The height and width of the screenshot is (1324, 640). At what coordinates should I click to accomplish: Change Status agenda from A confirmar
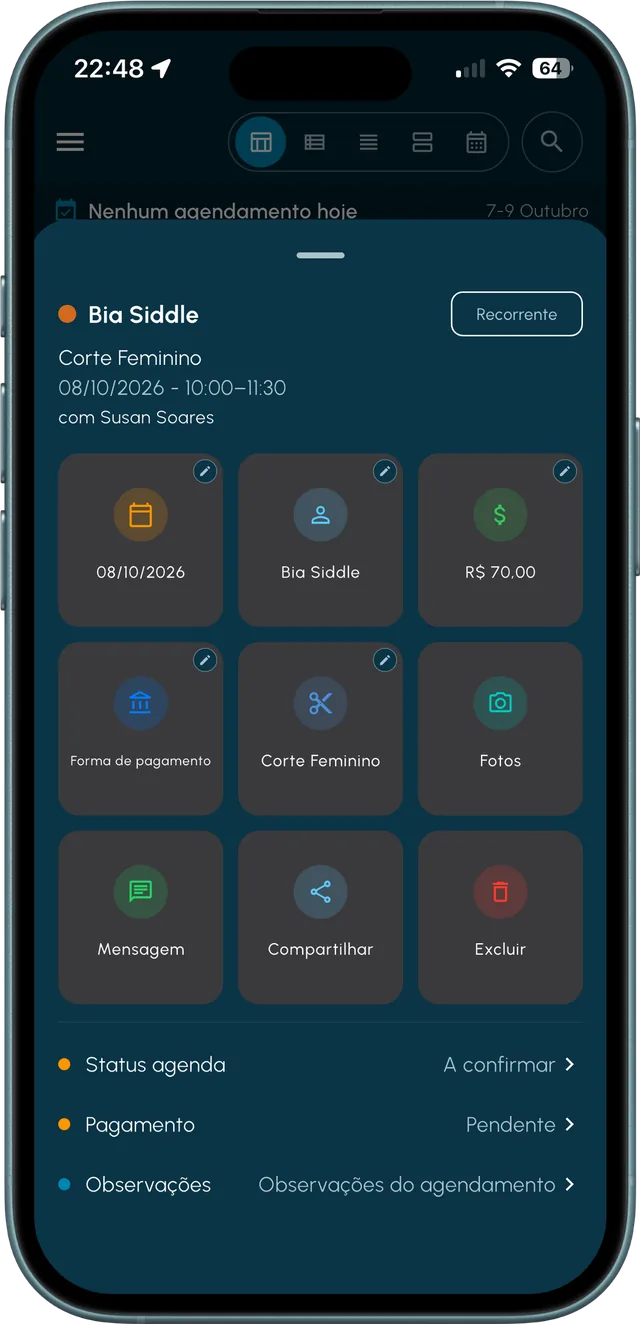[x=320, y=1065]
